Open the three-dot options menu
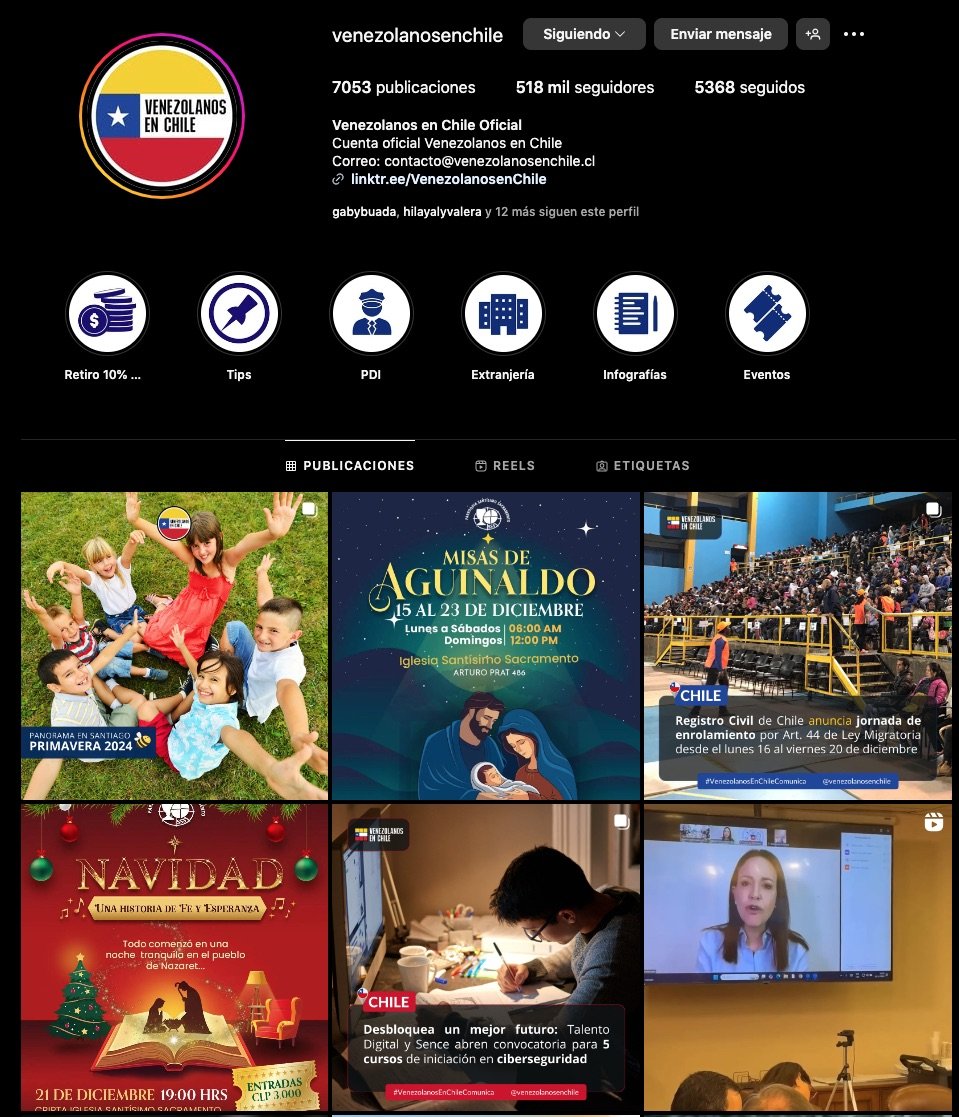This screenshot has height=1117, width=959. (x=853, y=34)
